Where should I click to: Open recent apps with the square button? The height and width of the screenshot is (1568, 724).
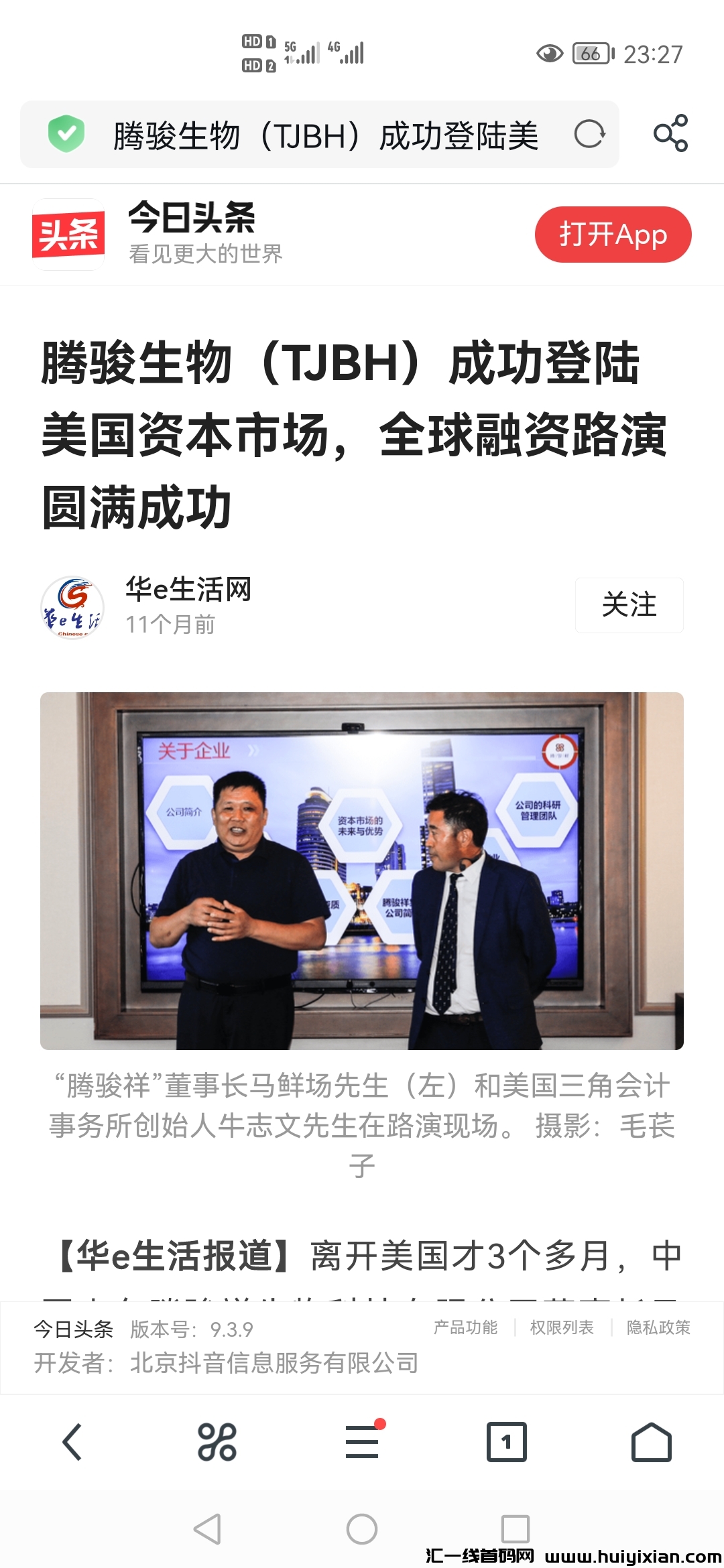515,1529
